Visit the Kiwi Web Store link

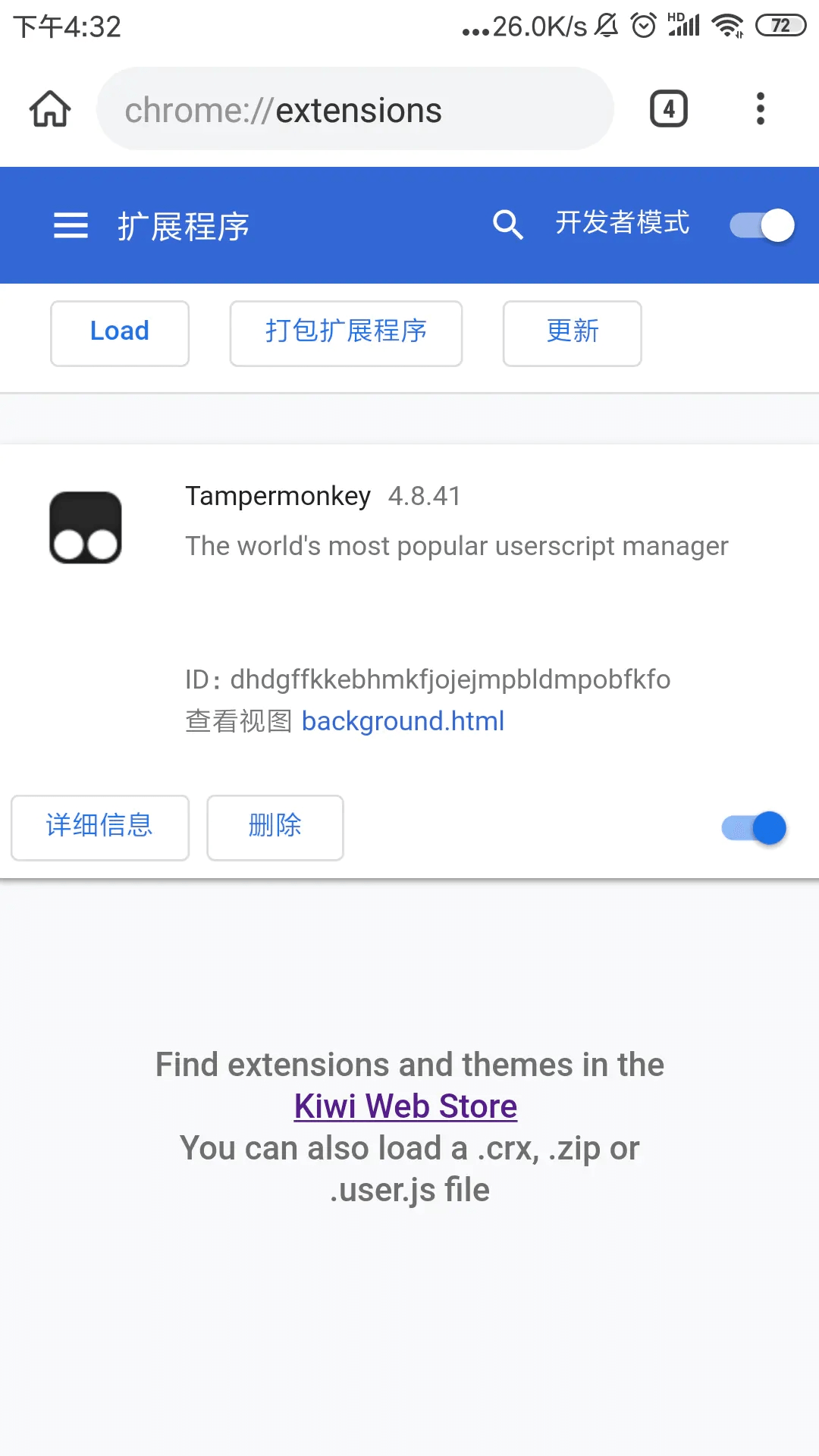(404, 1106)
